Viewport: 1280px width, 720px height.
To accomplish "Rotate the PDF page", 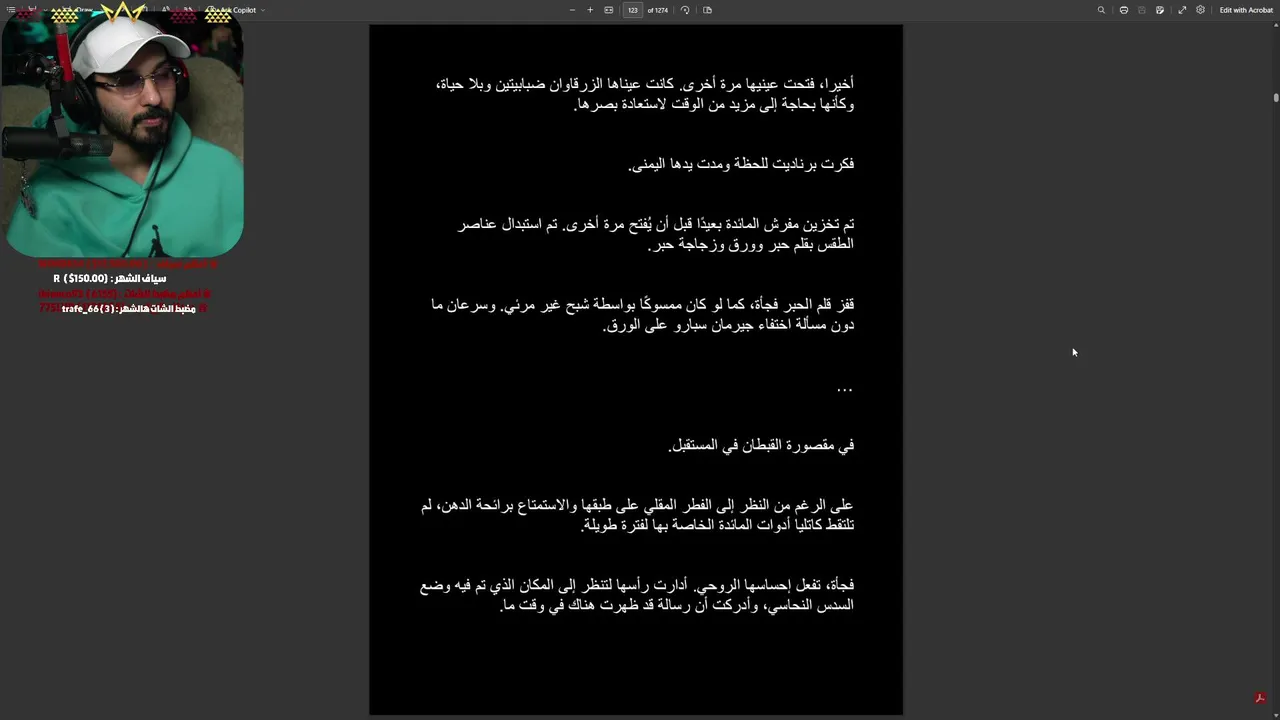I will [x=685, y=10].
